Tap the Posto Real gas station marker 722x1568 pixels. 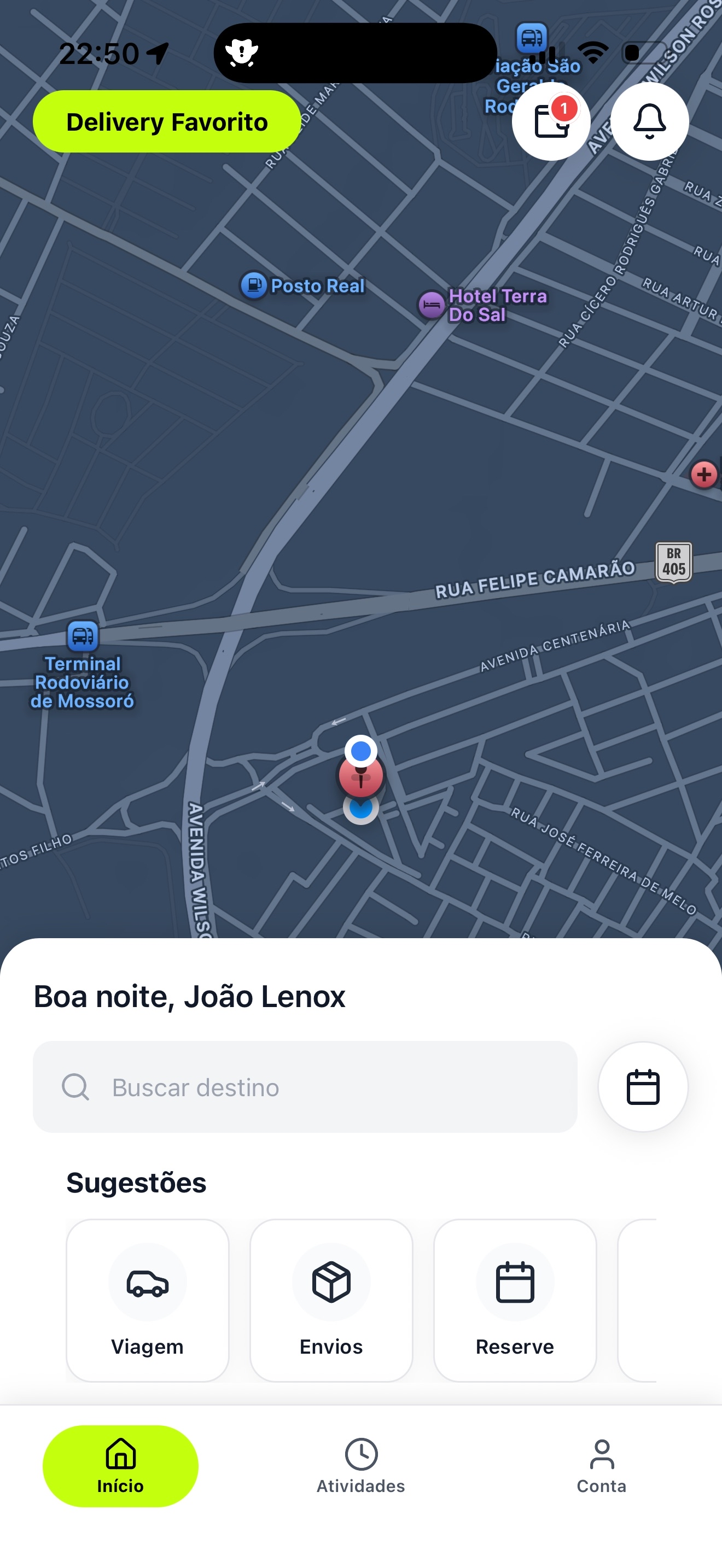click(255, 285)
